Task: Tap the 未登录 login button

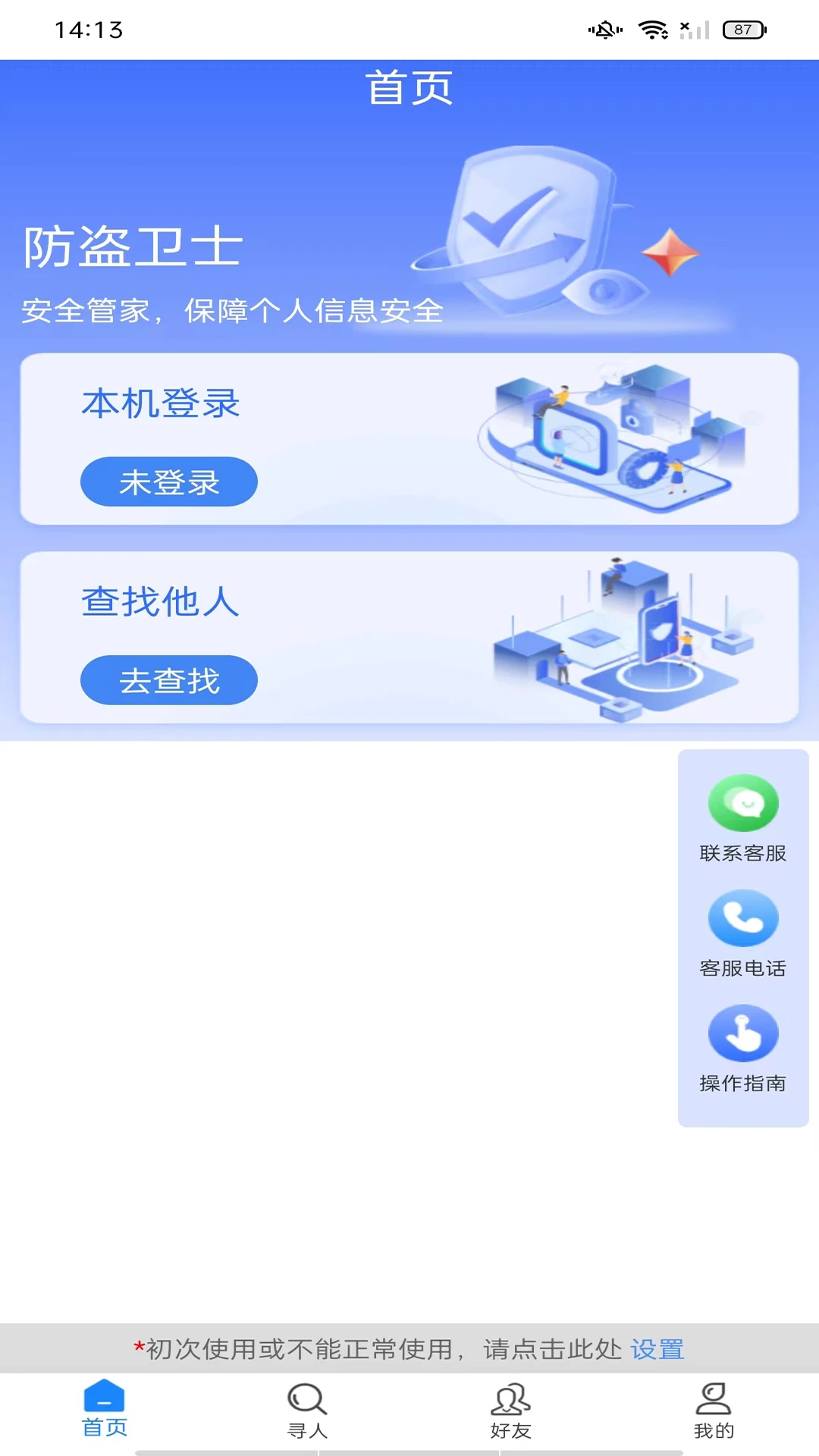Action: 168,482
